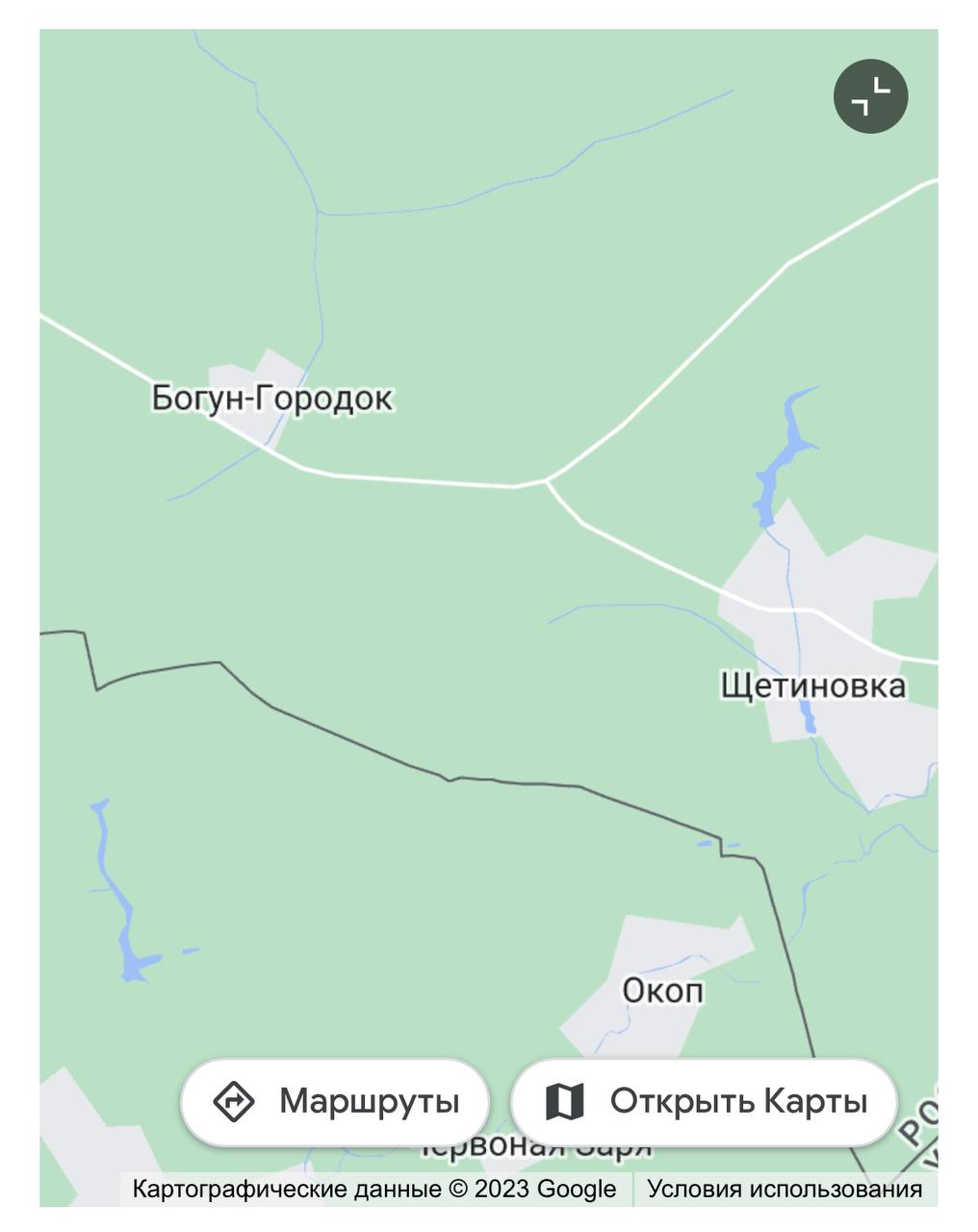Open Маршруты directions

[335, 1101]
